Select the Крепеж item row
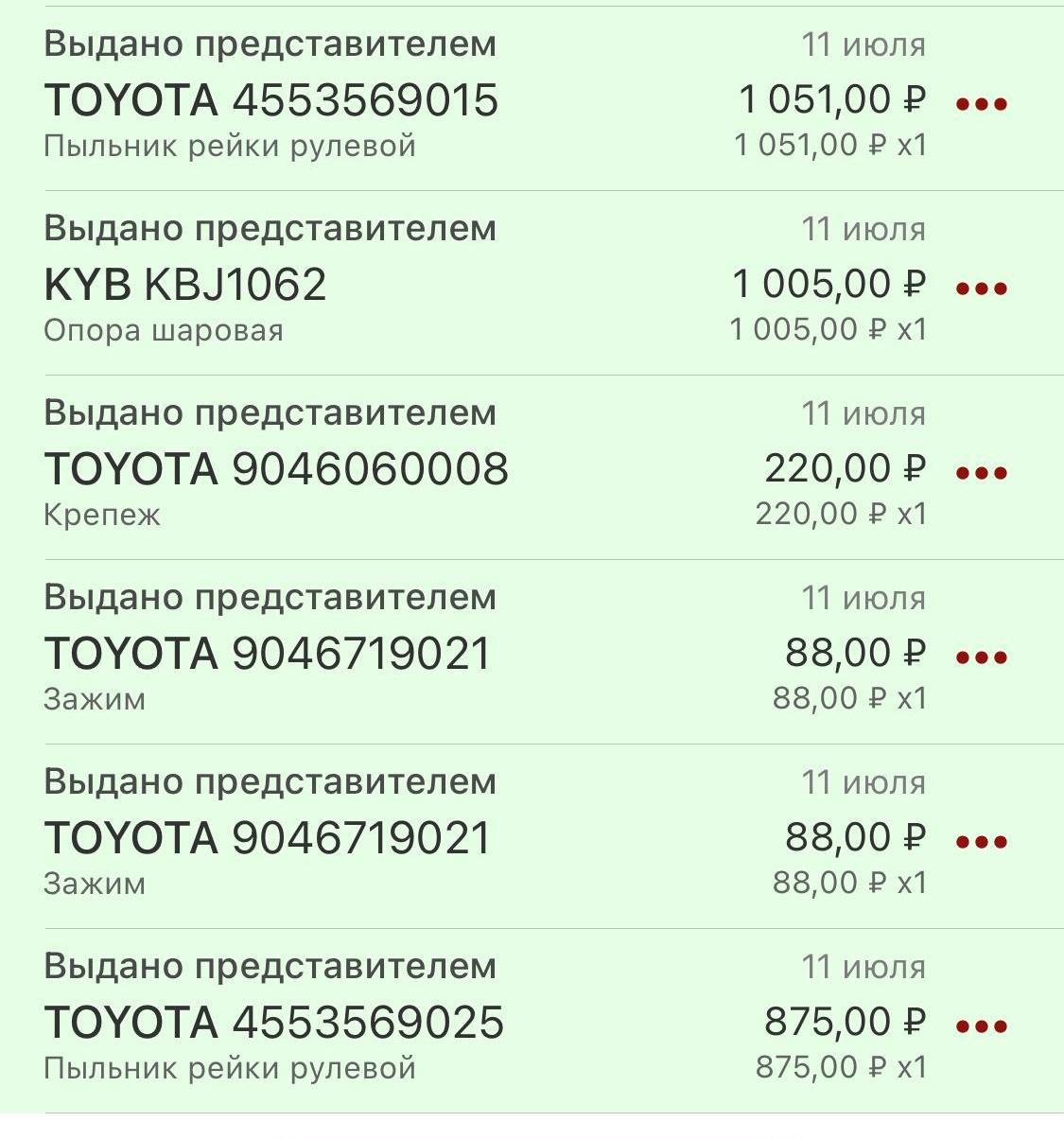This screenshot has width=1064, height=1139. tap(102, 514)
